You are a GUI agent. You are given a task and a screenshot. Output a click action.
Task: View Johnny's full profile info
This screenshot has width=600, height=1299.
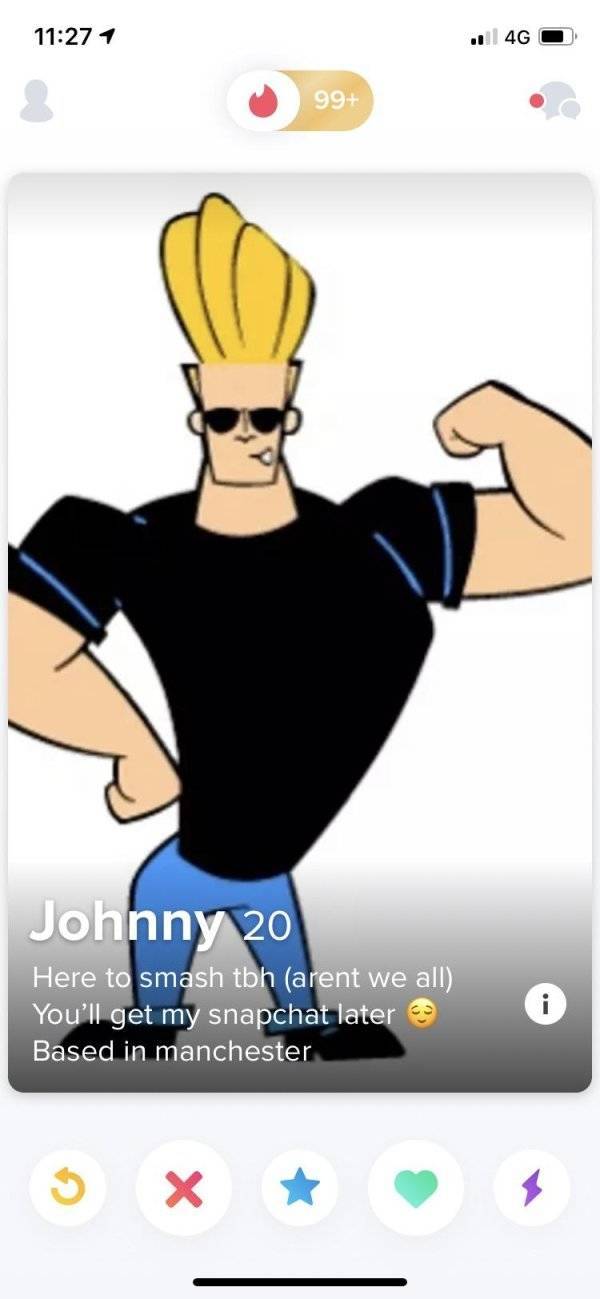[546, 1003]
